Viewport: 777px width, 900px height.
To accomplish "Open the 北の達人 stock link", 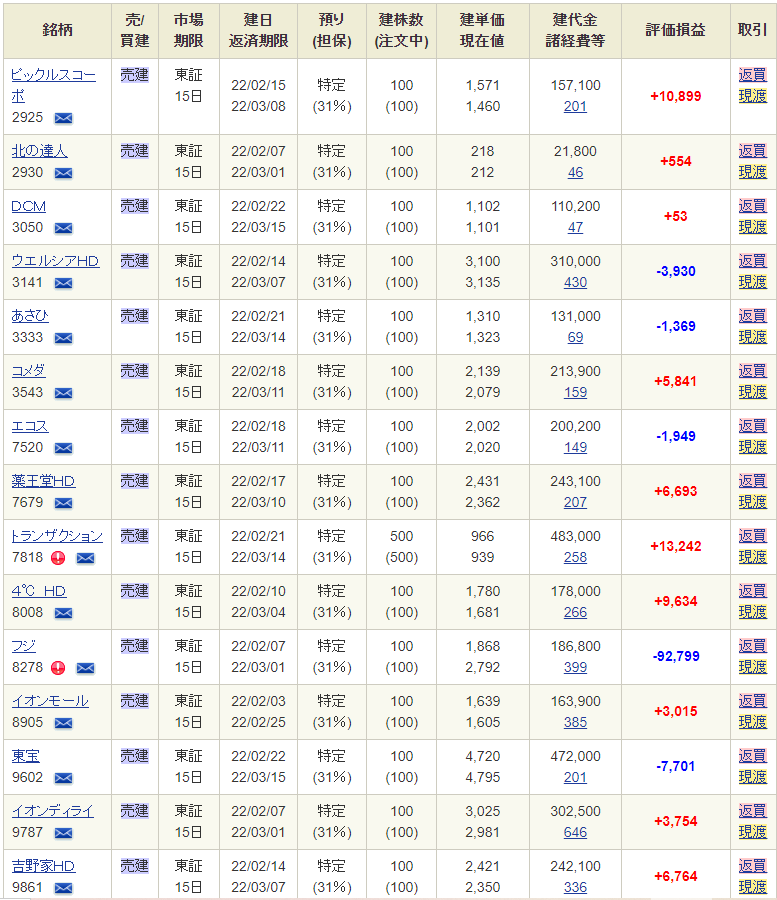I will point(39,151).
